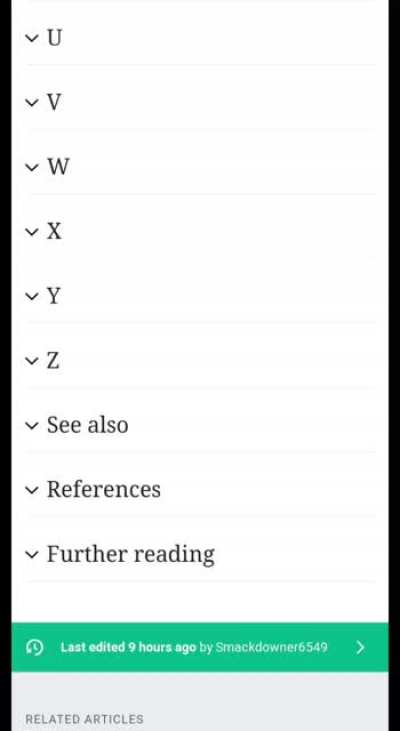
Task: Expand the X section
Action: pos(200,231)
